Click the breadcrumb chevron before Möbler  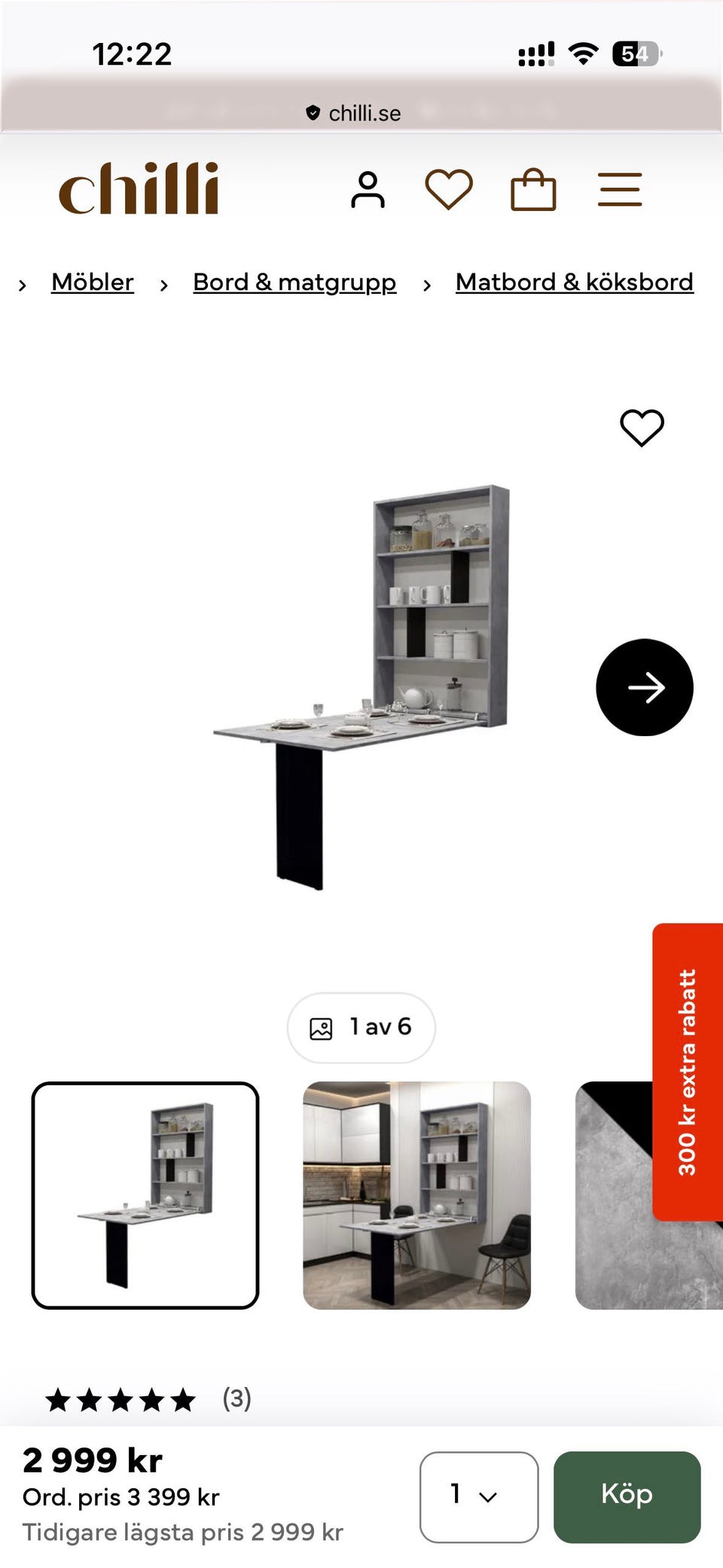click(22, 283)
